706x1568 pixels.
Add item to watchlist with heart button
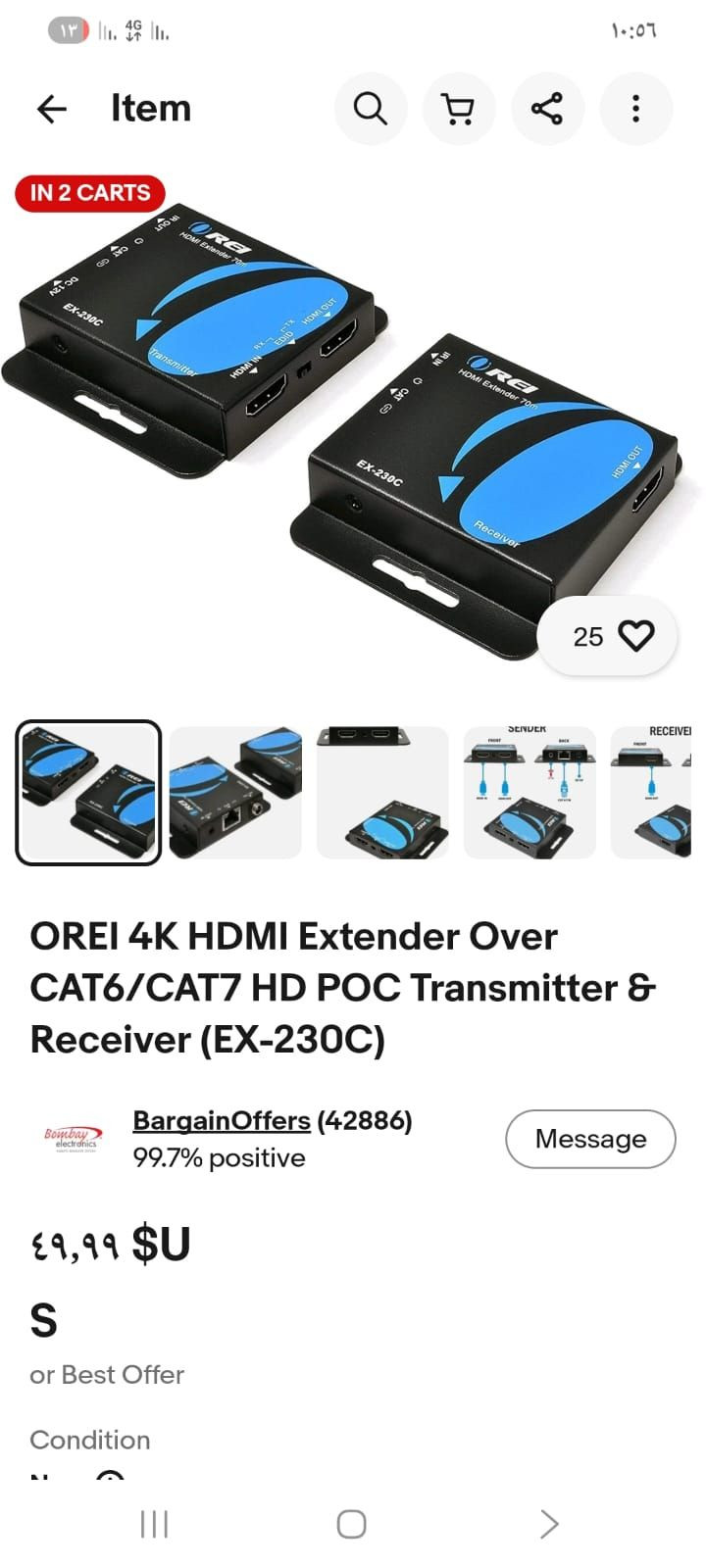point(636,636)
